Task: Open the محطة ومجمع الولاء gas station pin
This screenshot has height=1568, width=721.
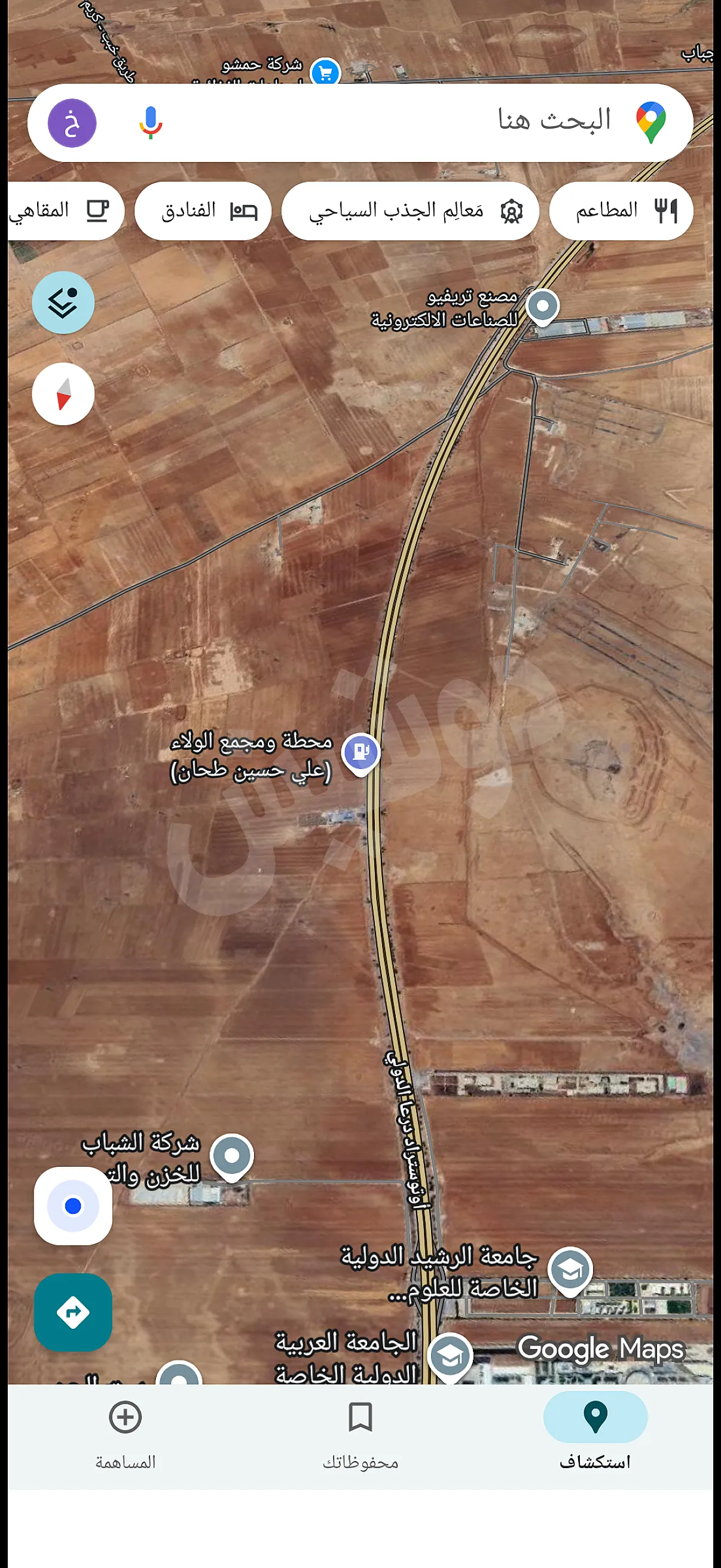Action: pos(361,754)
